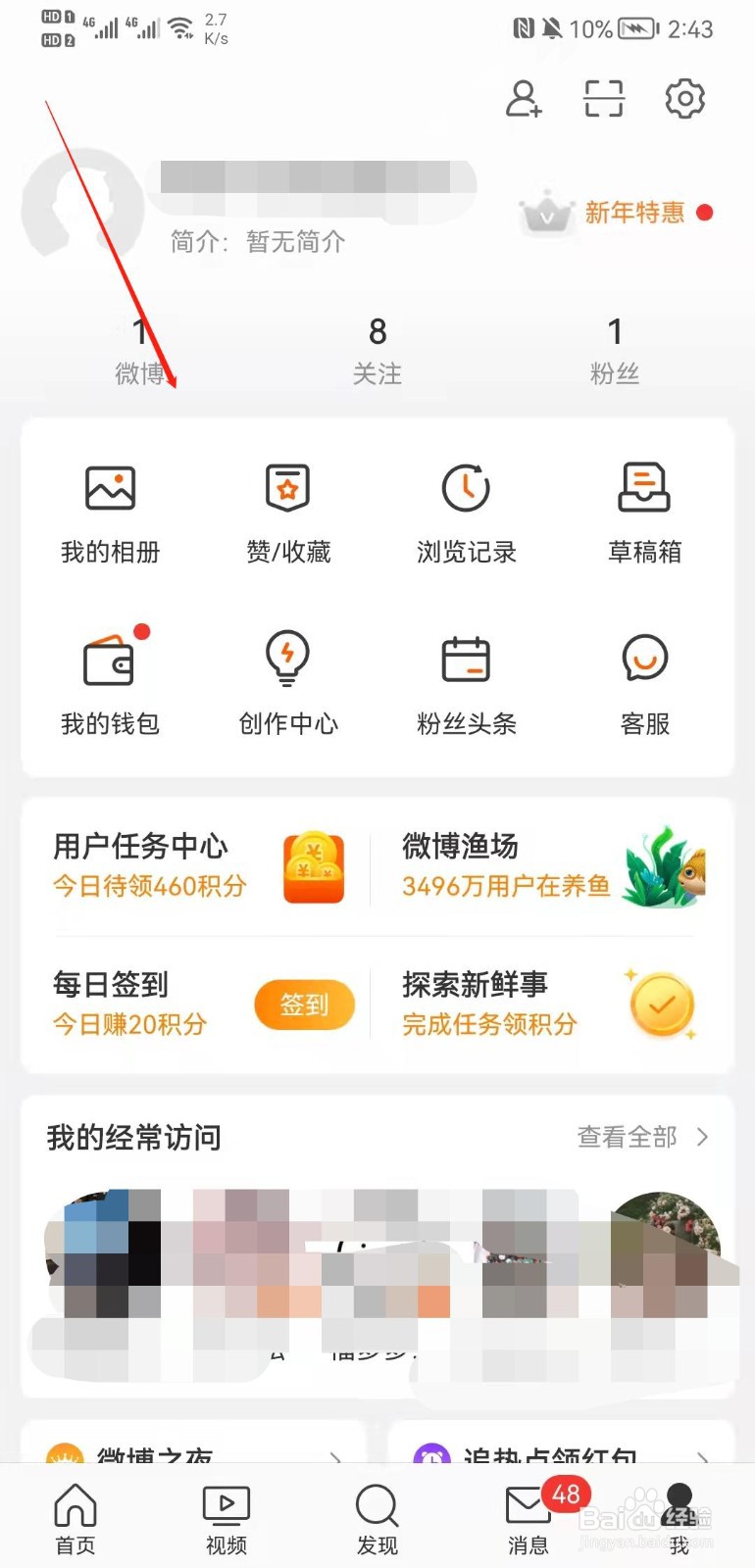This screenshot has height=1568, width=755.
Task: Open 粉丝头条 fan headlines
Action: coord(467,683)
